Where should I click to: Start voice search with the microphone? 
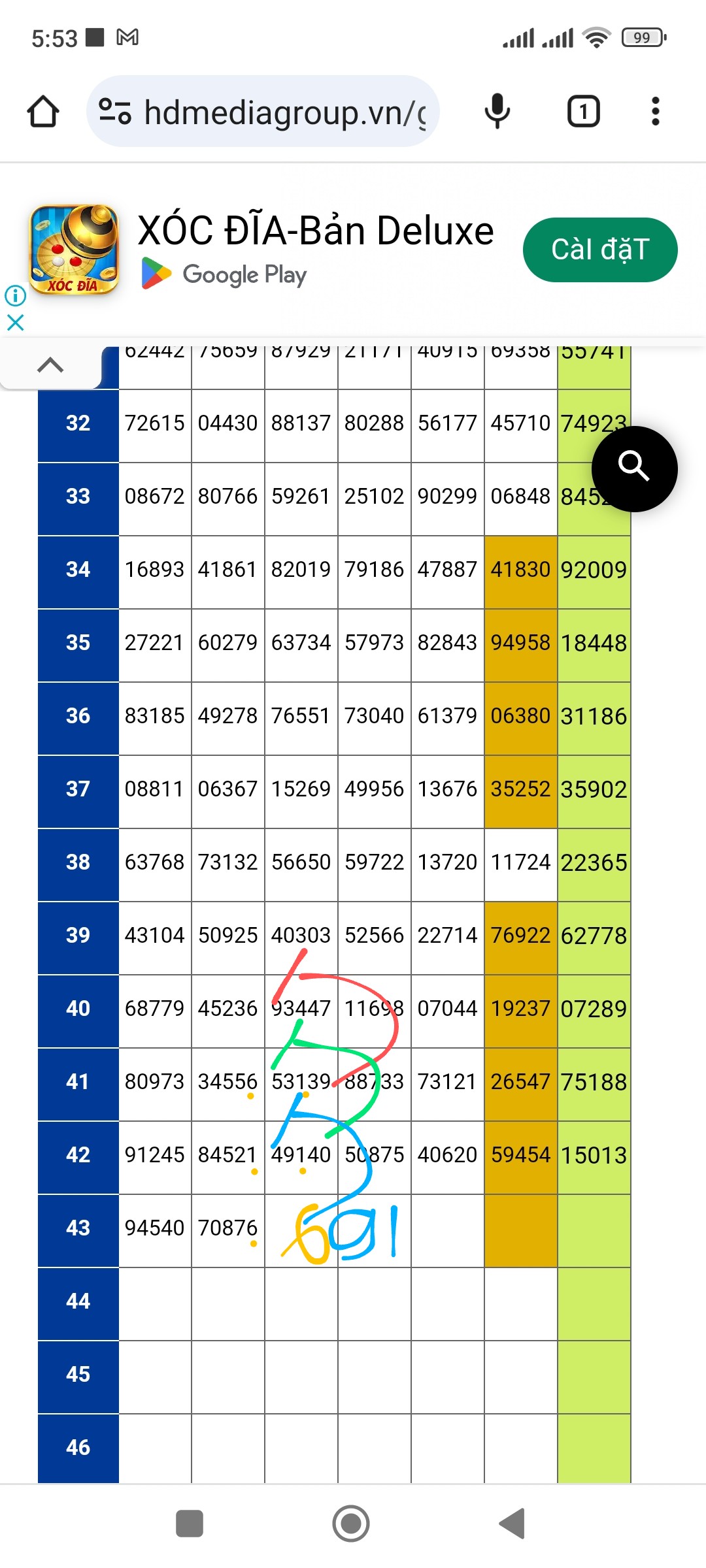click(x=497, y=112)
